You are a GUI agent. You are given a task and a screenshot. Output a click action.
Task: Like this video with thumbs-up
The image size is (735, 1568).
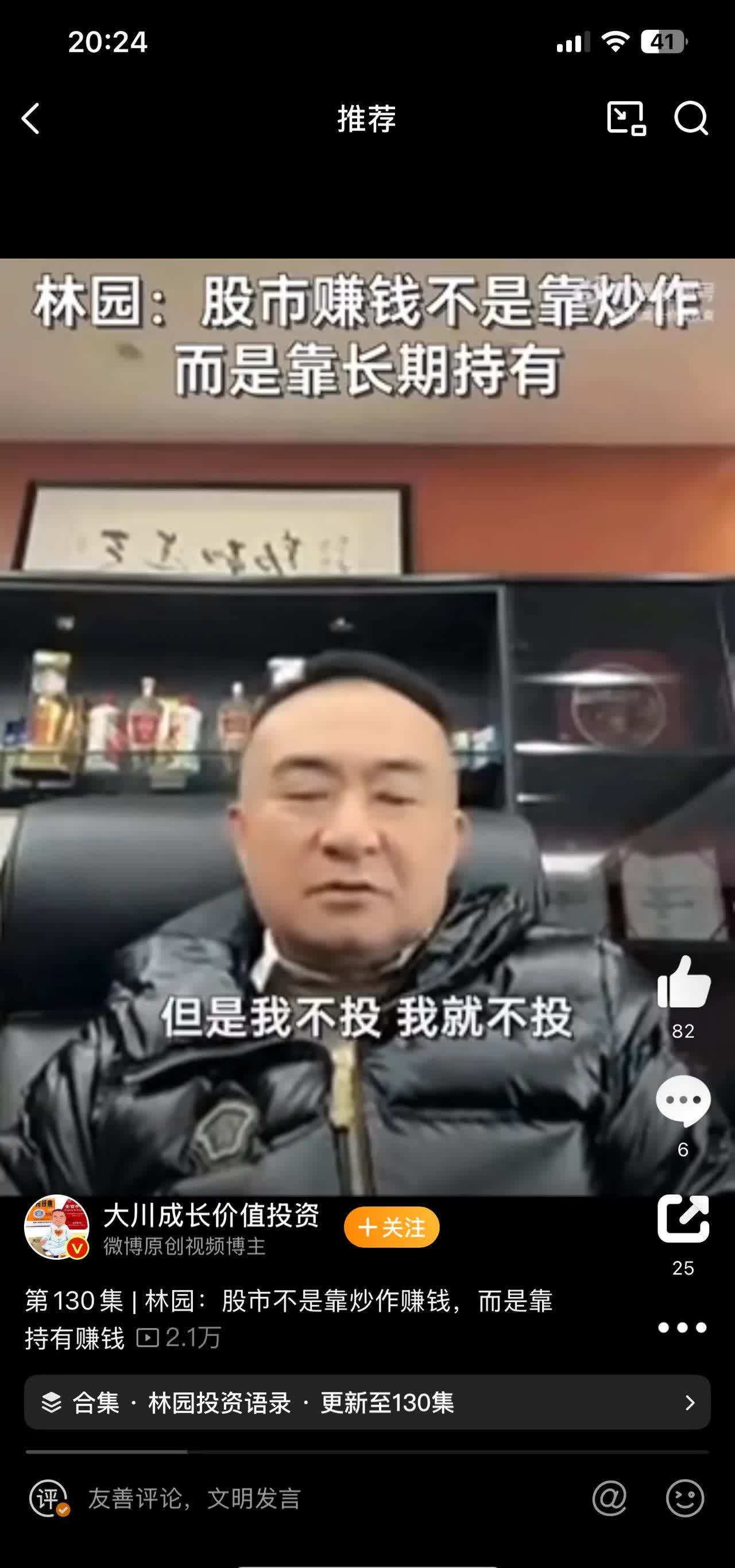click(683, 983)
